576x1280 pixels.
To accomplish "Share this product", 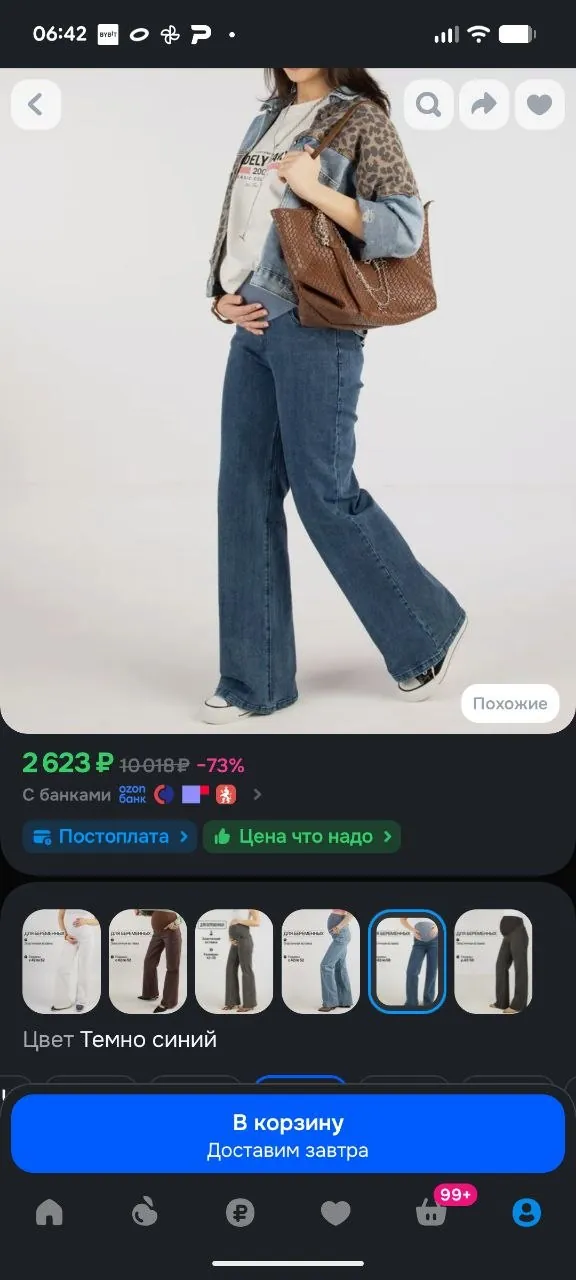I will coord(484,104).
